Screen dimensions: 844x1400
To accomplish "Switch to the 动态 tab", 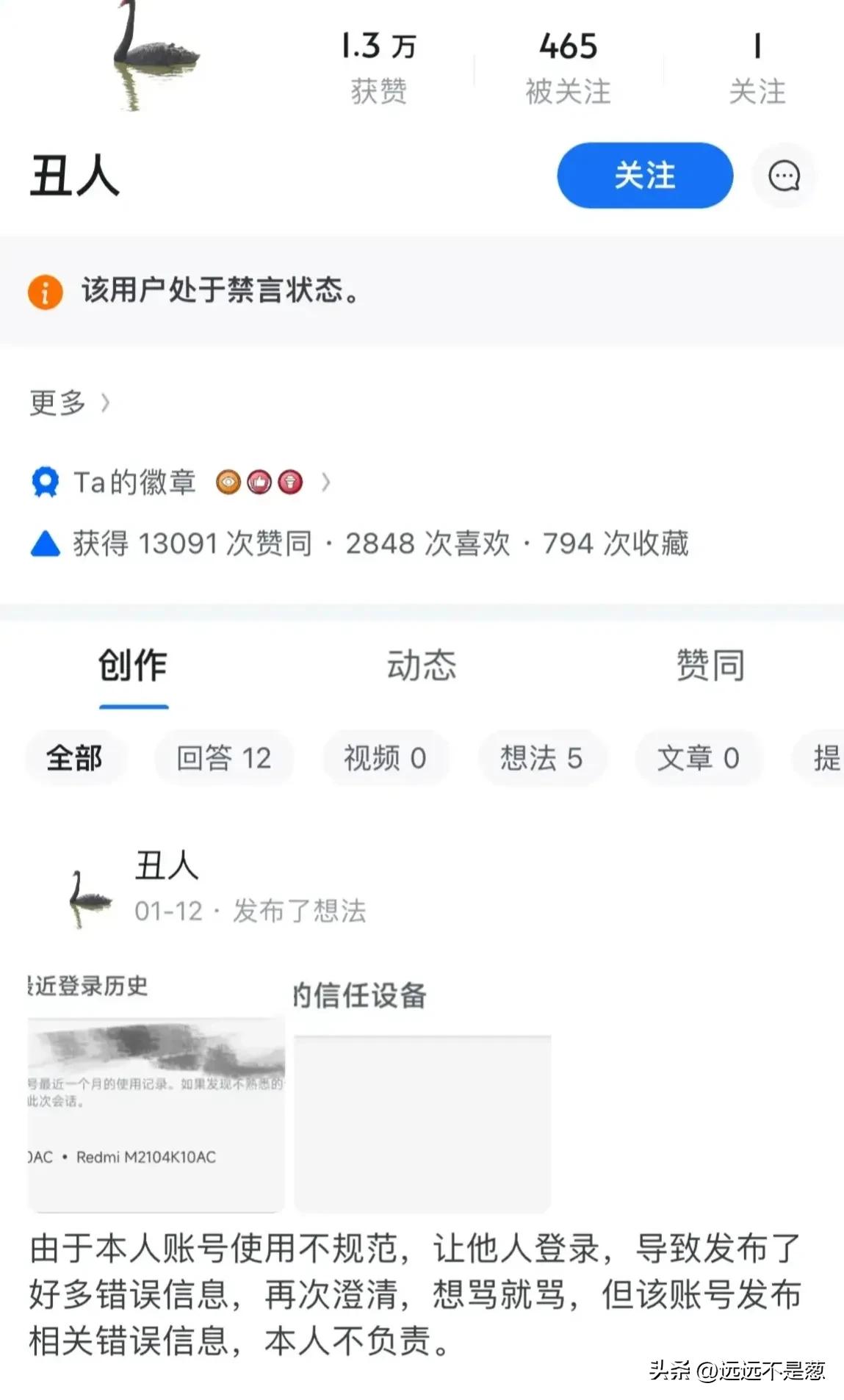I will [422, 667].
